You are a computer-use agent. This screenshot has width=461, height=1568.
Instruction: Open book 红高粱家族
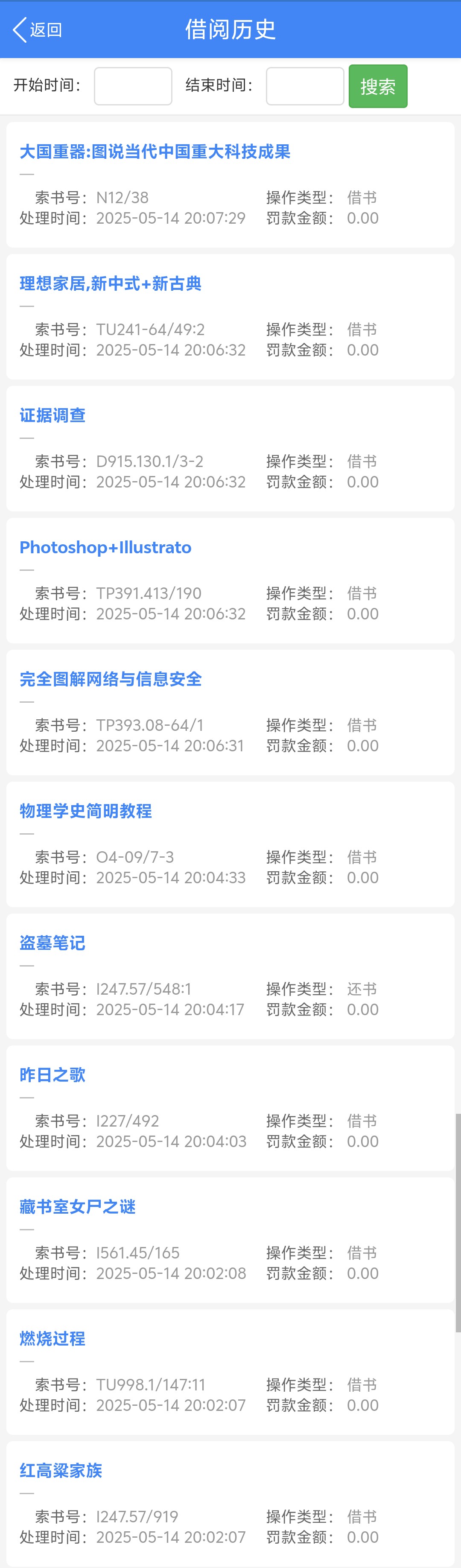[61, 1471]
